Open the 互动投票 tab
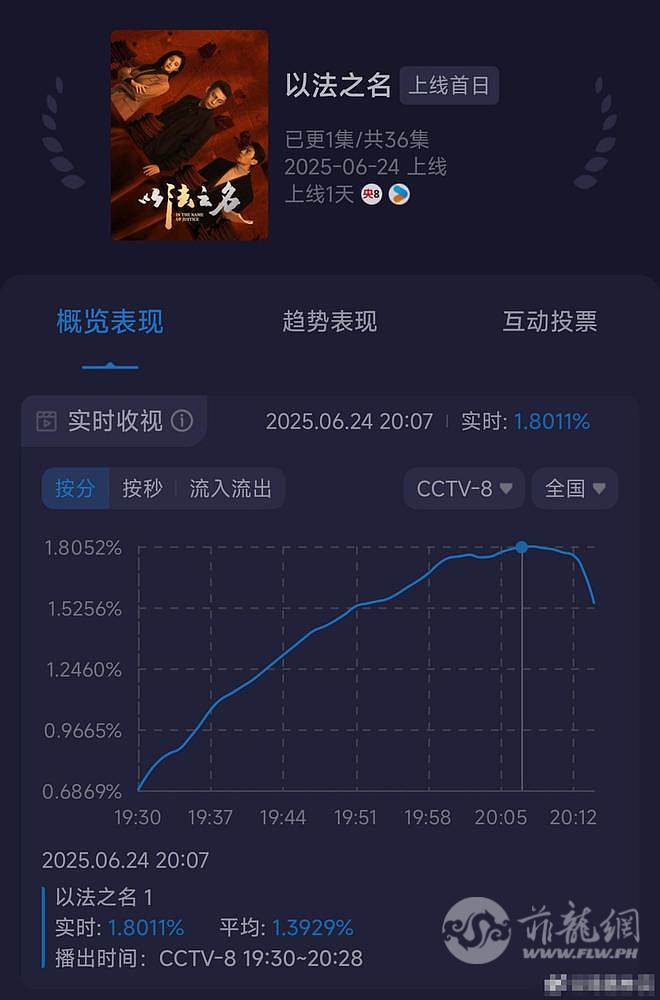 pos(549,322)
